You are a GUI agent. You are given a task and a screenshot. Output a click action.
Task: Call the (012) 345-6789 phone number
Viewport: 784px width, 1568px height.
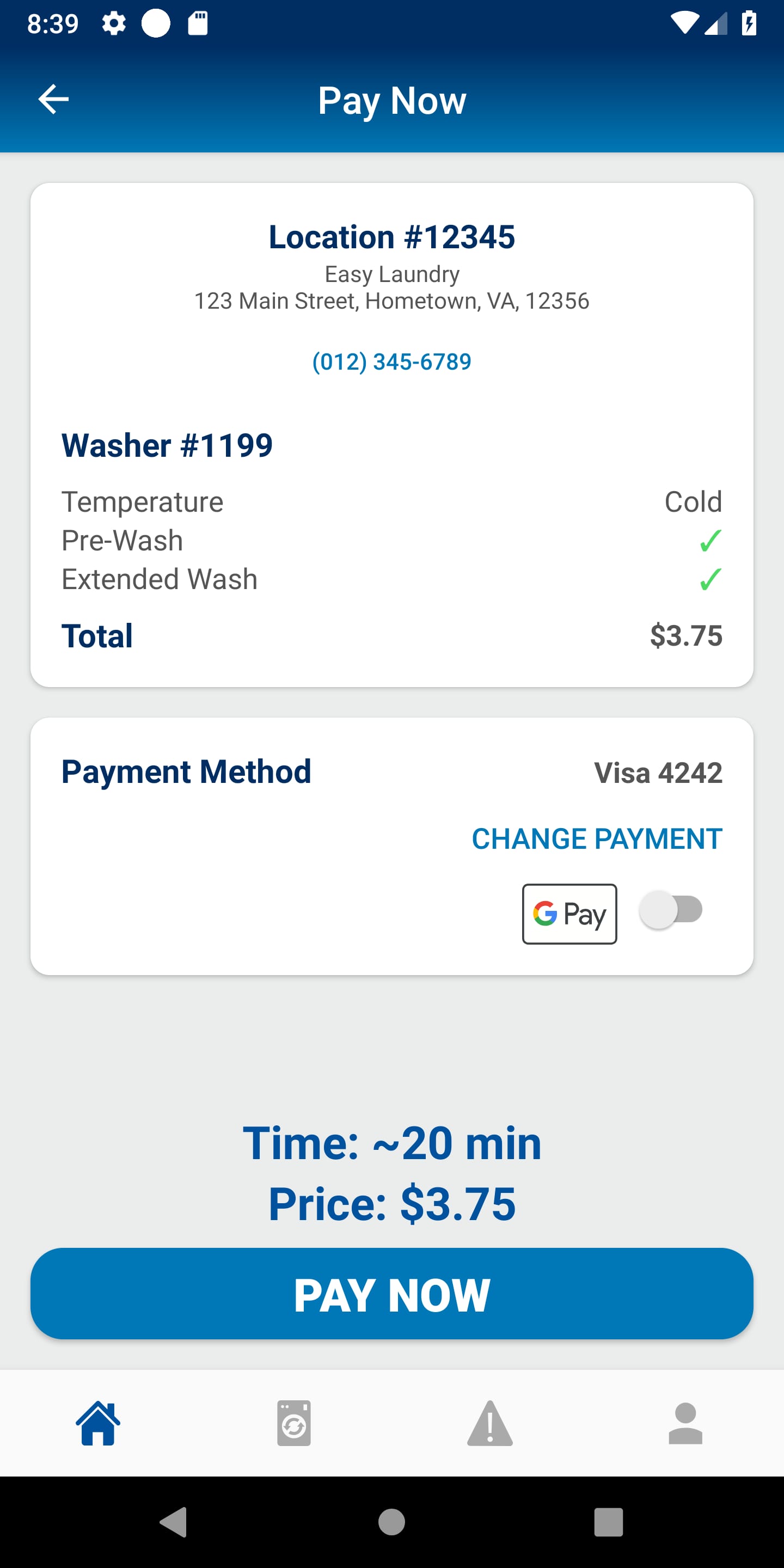391,360
